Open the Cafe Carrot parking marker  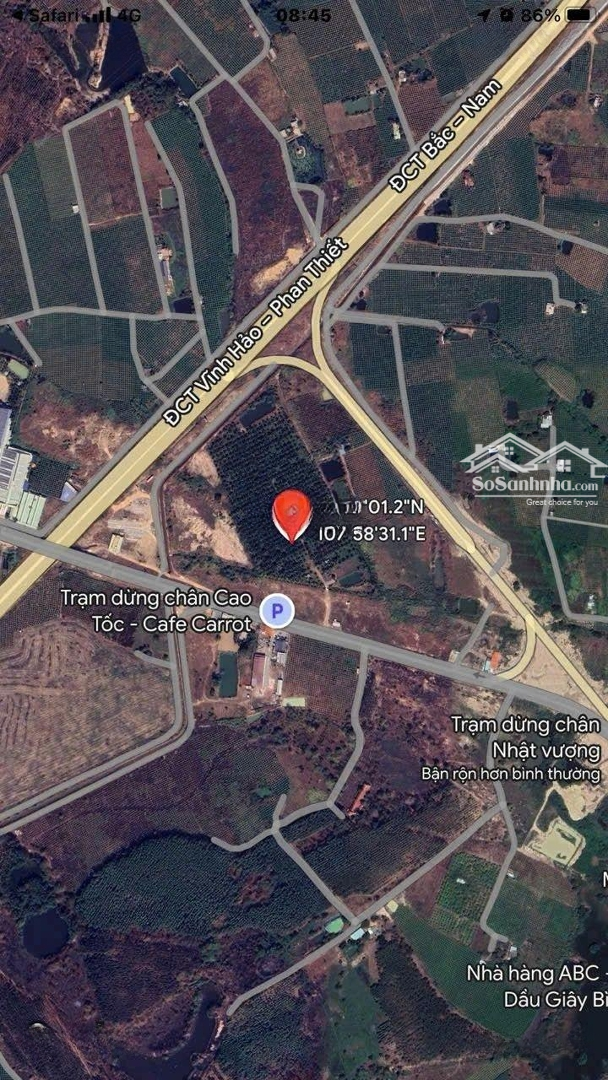click(277, 610)
